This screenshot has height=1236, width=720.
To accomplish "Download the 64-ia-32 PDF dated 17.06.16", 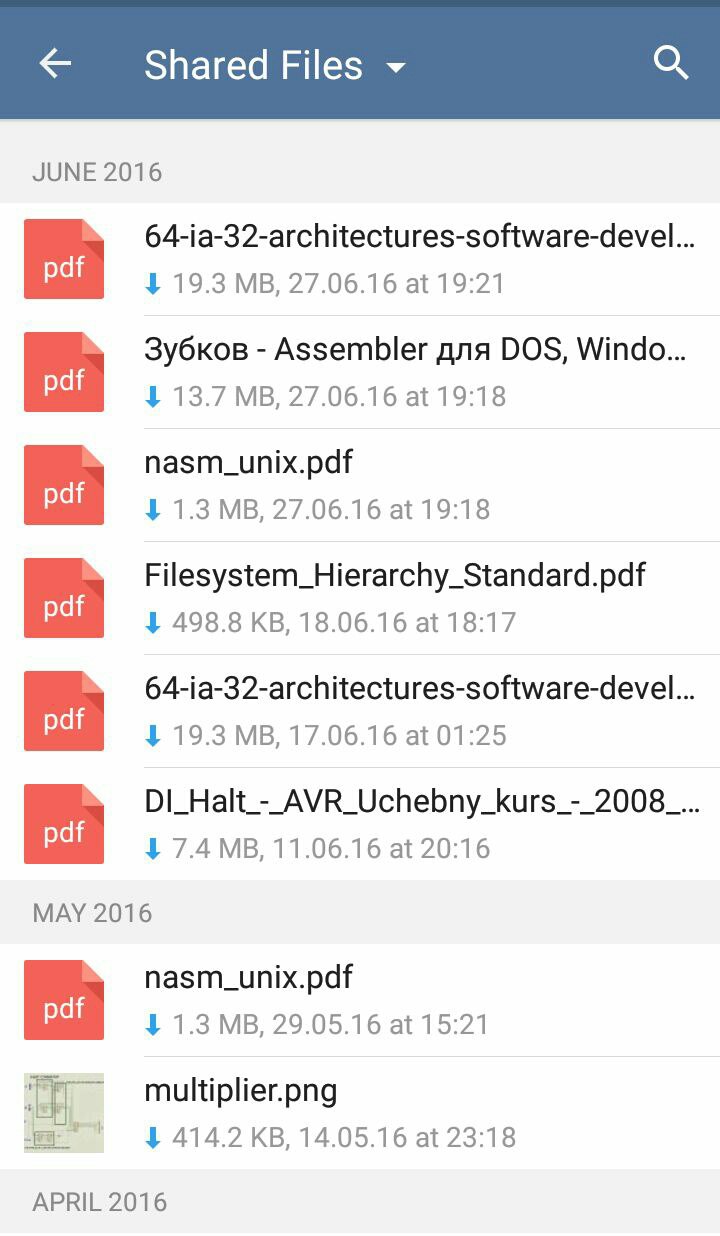I will coord(153,736).
